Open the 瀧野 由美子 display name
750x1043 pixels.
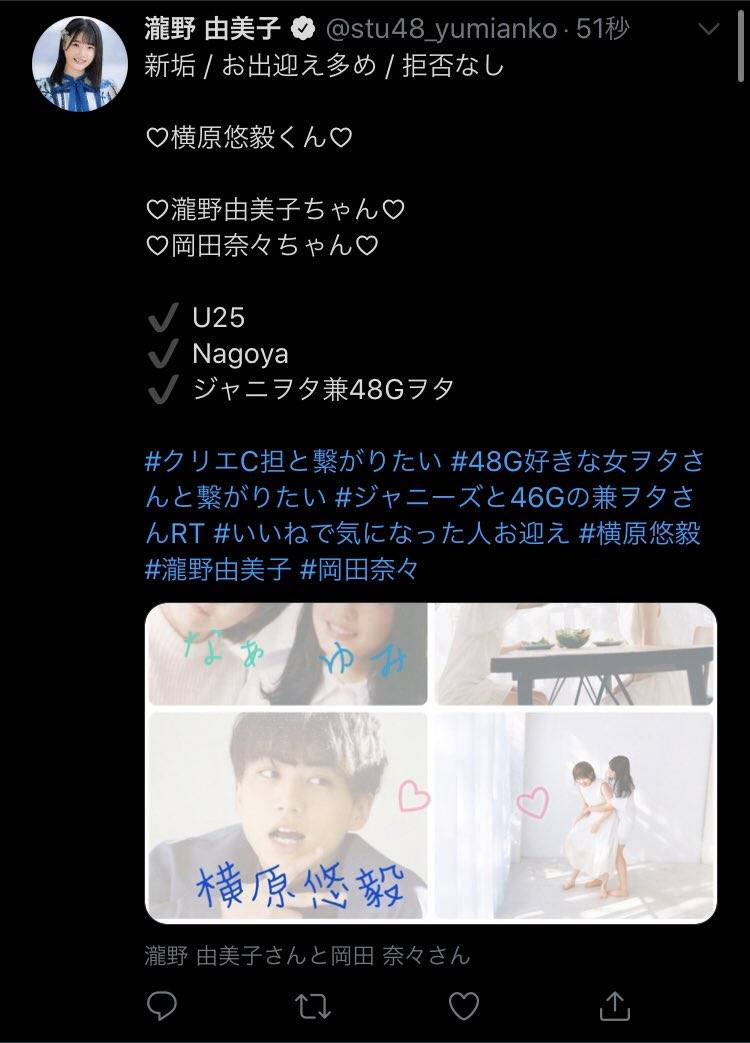tap(212, 30)
